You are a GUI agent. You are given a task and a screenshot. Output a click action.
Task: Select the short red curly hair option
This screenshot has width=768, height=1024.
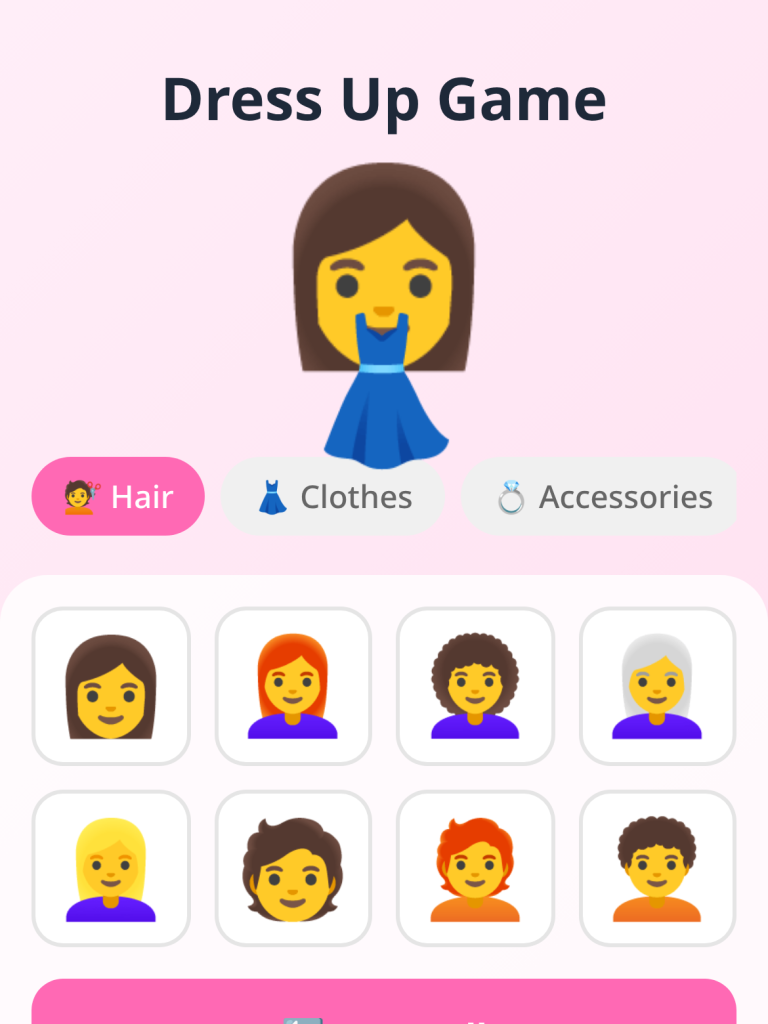476,868
